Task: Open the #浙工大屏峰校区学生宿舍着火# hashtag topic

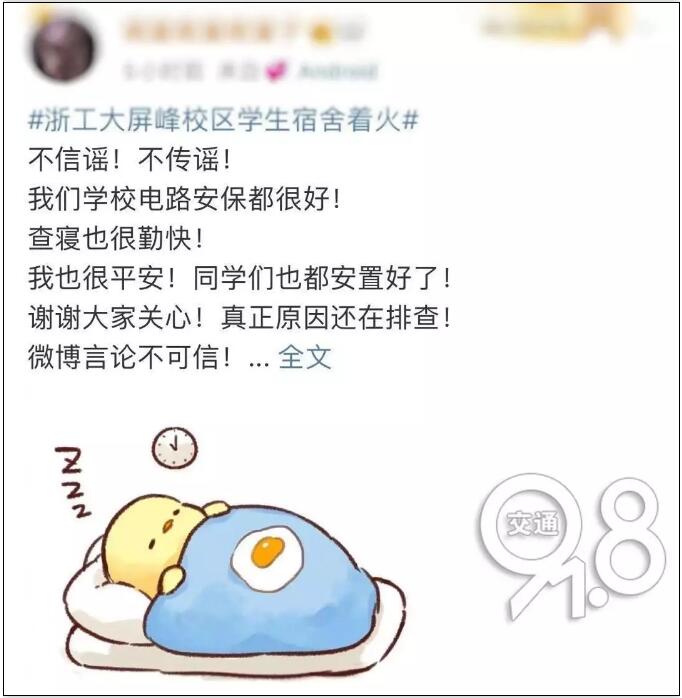Action: click(x=223, y=122)
